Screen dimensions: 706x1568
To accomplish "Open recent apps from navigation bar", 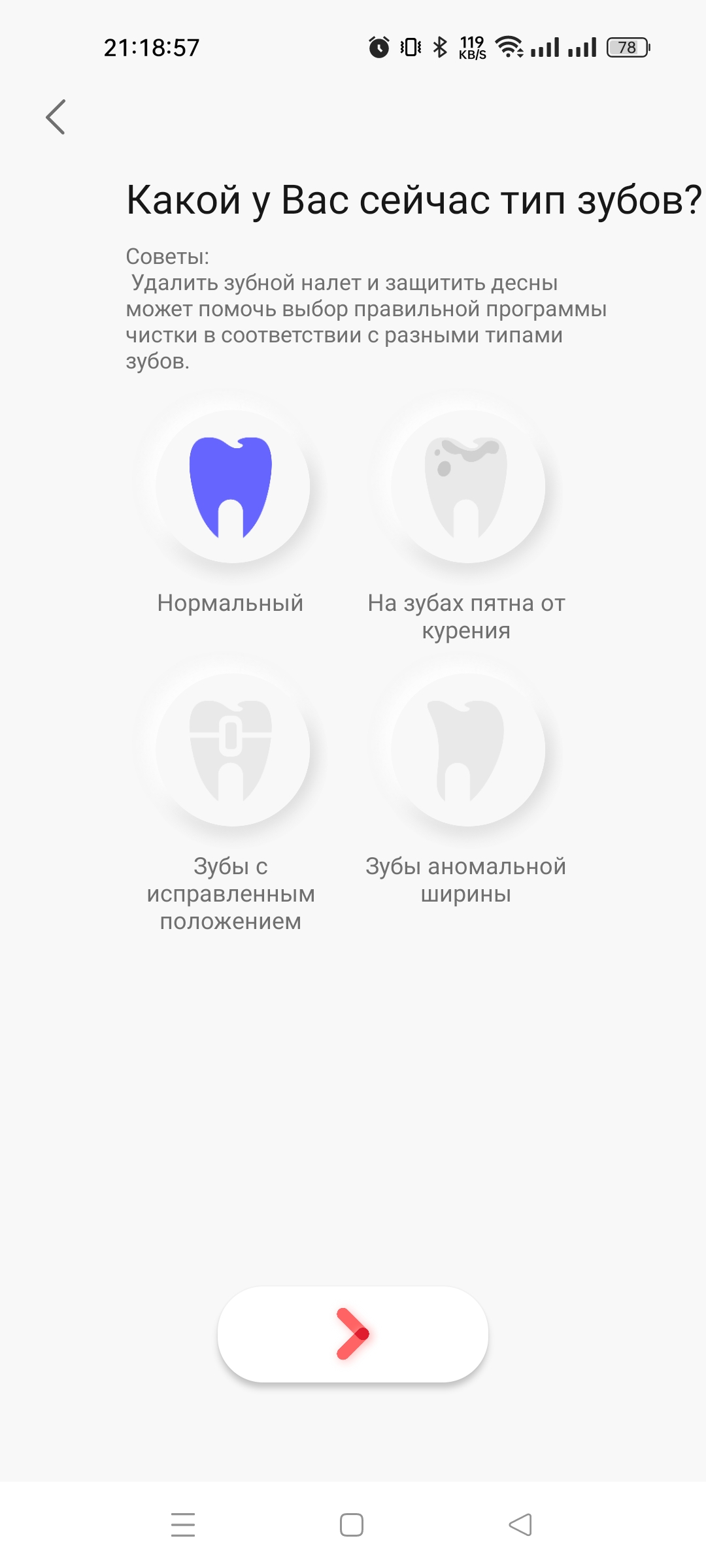I will pos(183,1525).
